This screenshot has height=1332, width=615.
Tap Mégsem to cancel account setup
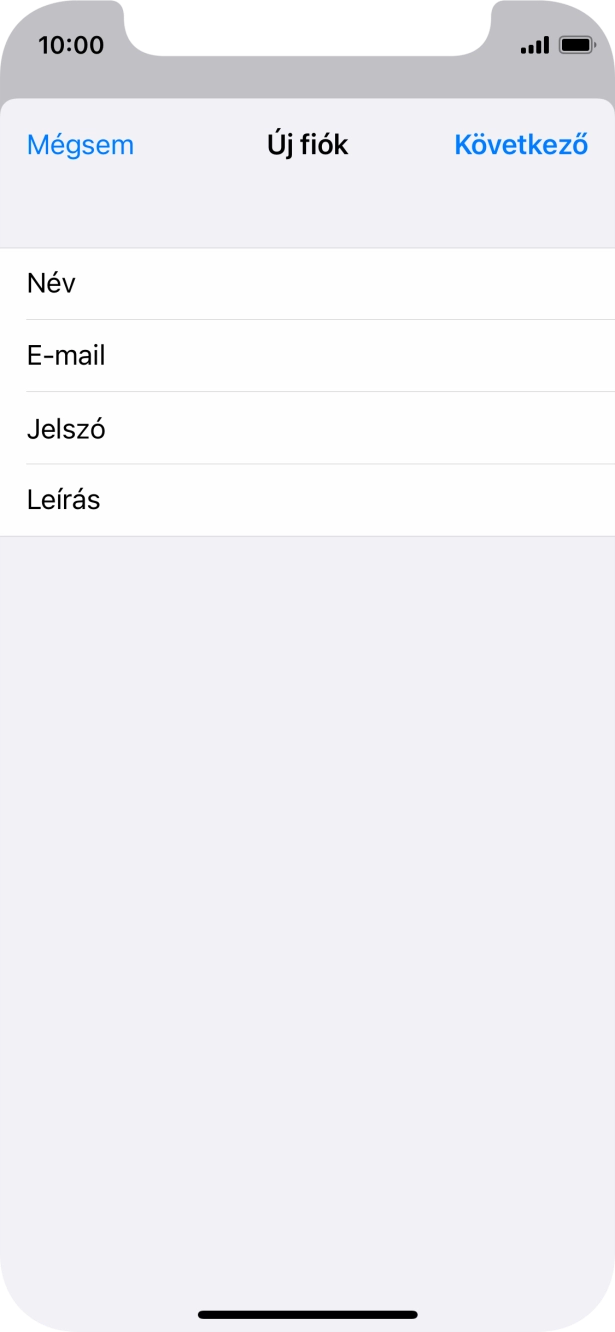point(80,145)
